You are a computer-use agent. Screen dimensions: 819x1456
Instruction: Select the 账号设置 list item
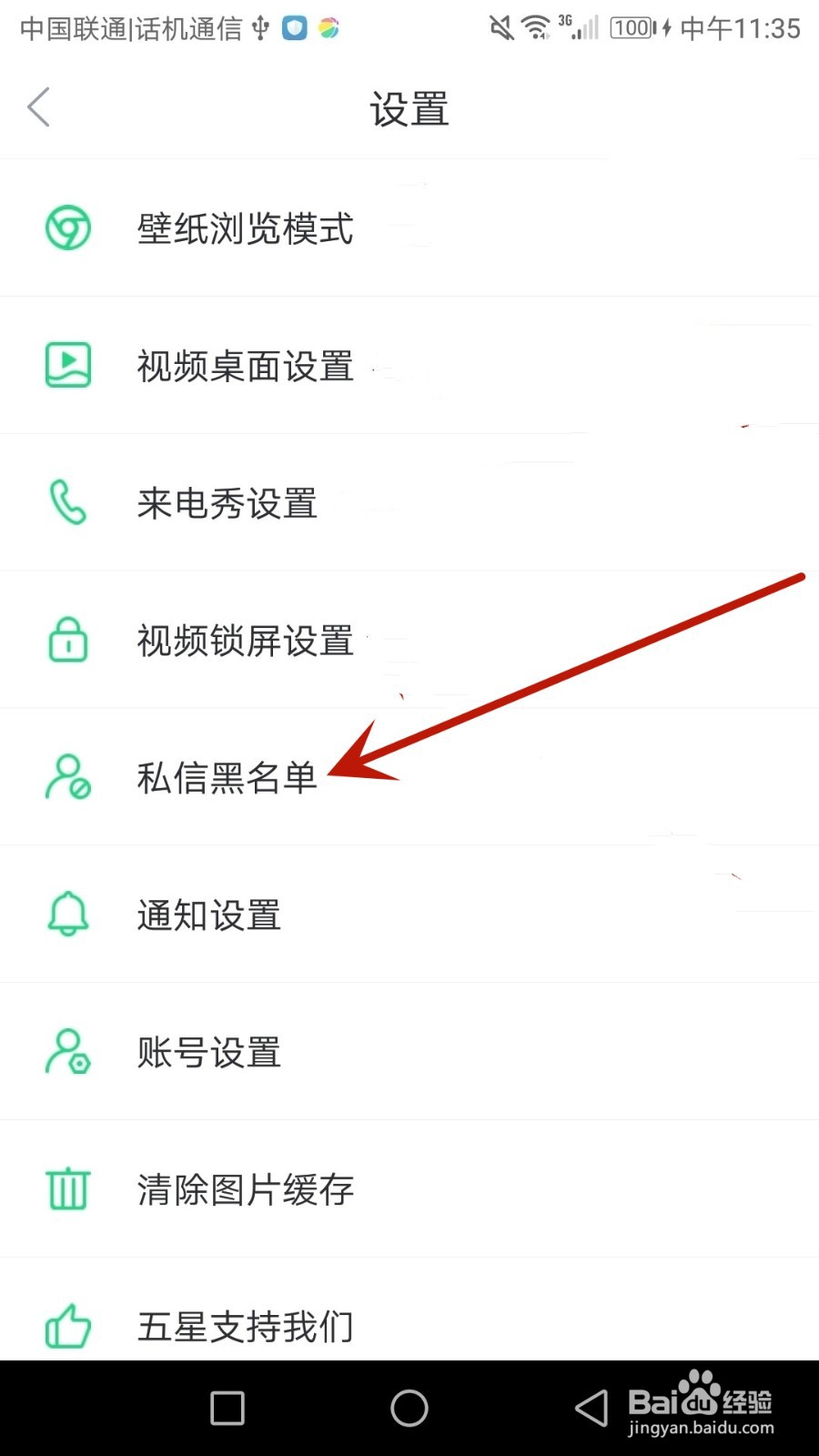click(207, 1053)
